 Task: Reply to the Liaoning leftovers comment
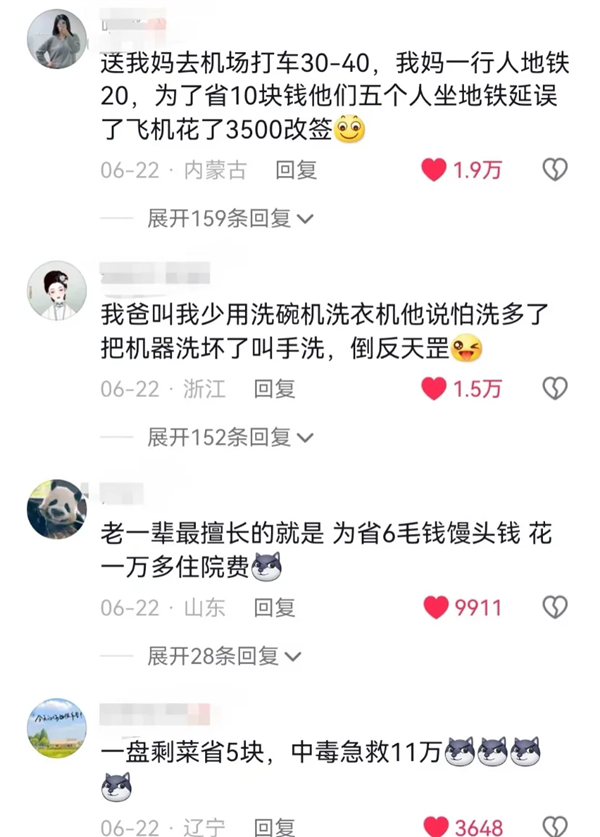point(274,826)
